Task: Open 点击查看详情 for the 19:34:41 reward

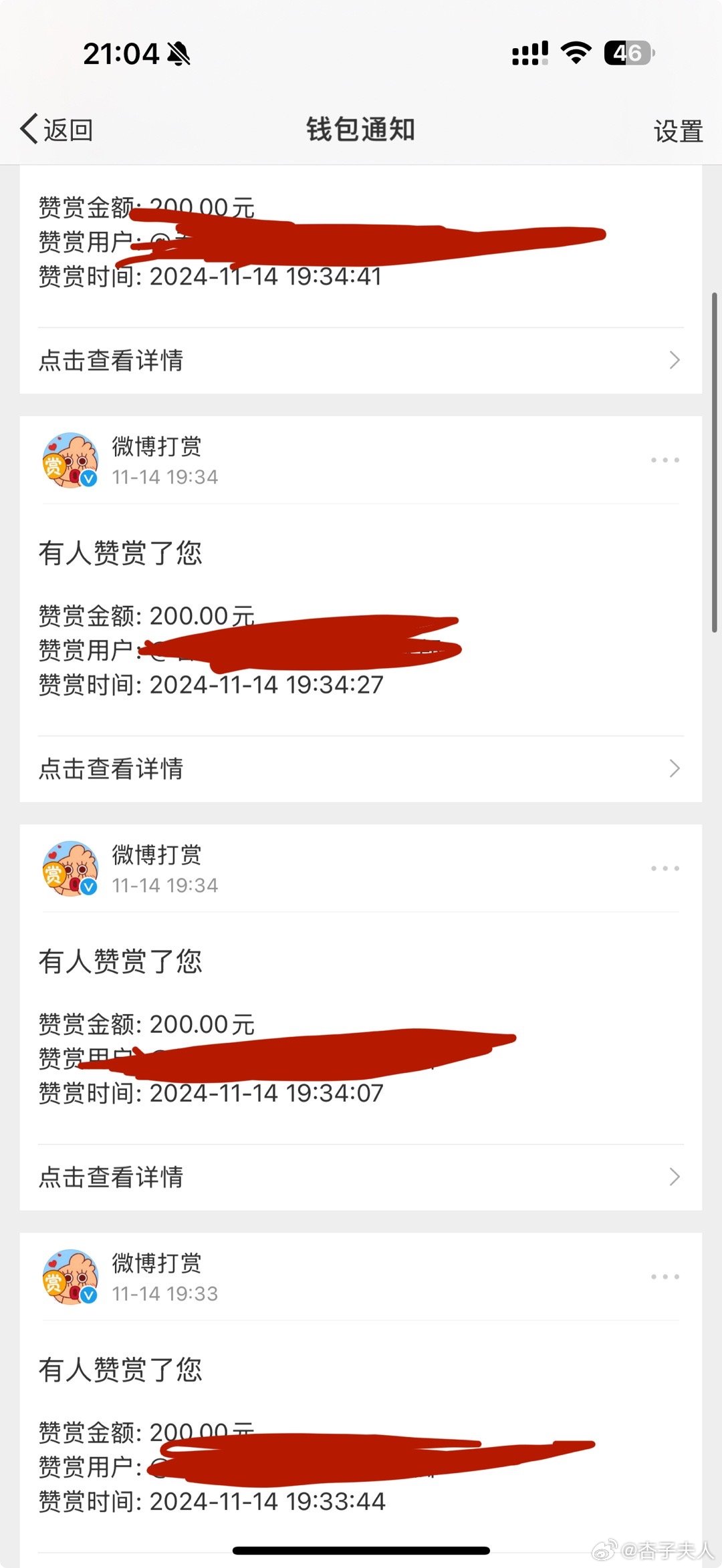Action: pyautogui.click(x=360, y=360)
